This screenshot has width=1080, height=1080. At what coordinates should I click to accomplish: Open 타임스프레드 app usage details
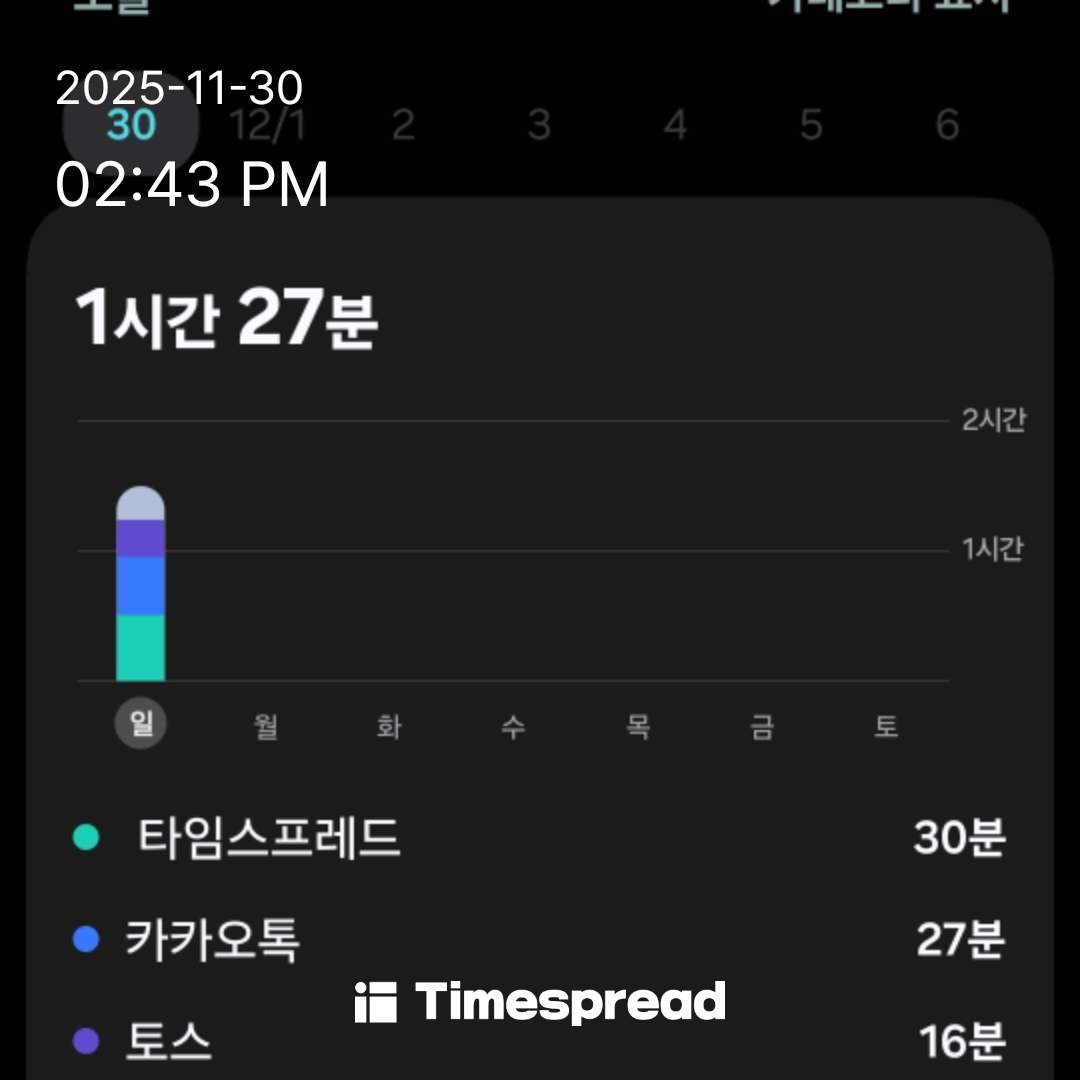540,837
